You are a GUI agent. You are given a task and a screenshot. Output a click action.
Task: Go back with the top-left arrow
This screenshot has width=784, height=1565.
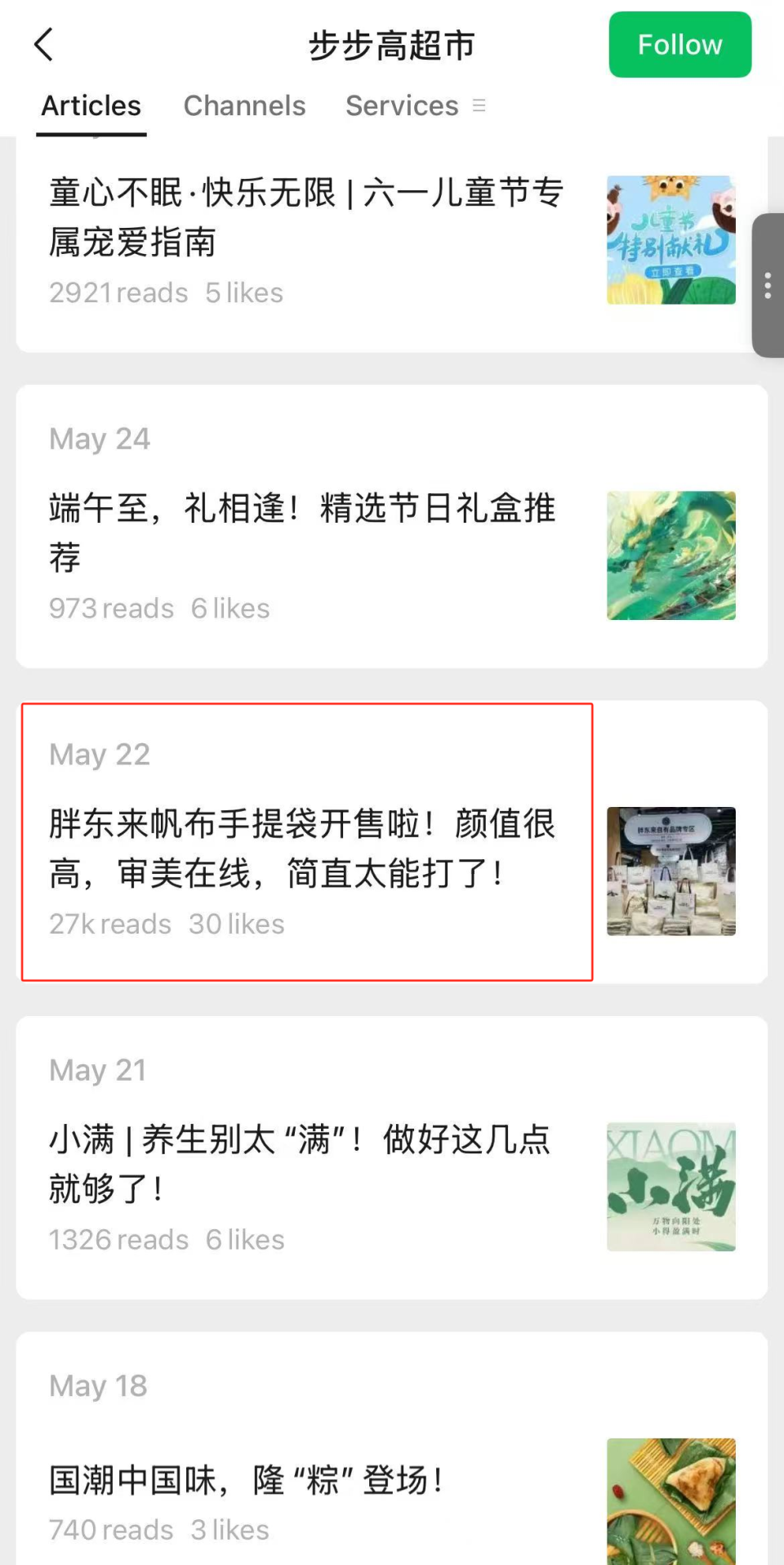coord(44,45)
